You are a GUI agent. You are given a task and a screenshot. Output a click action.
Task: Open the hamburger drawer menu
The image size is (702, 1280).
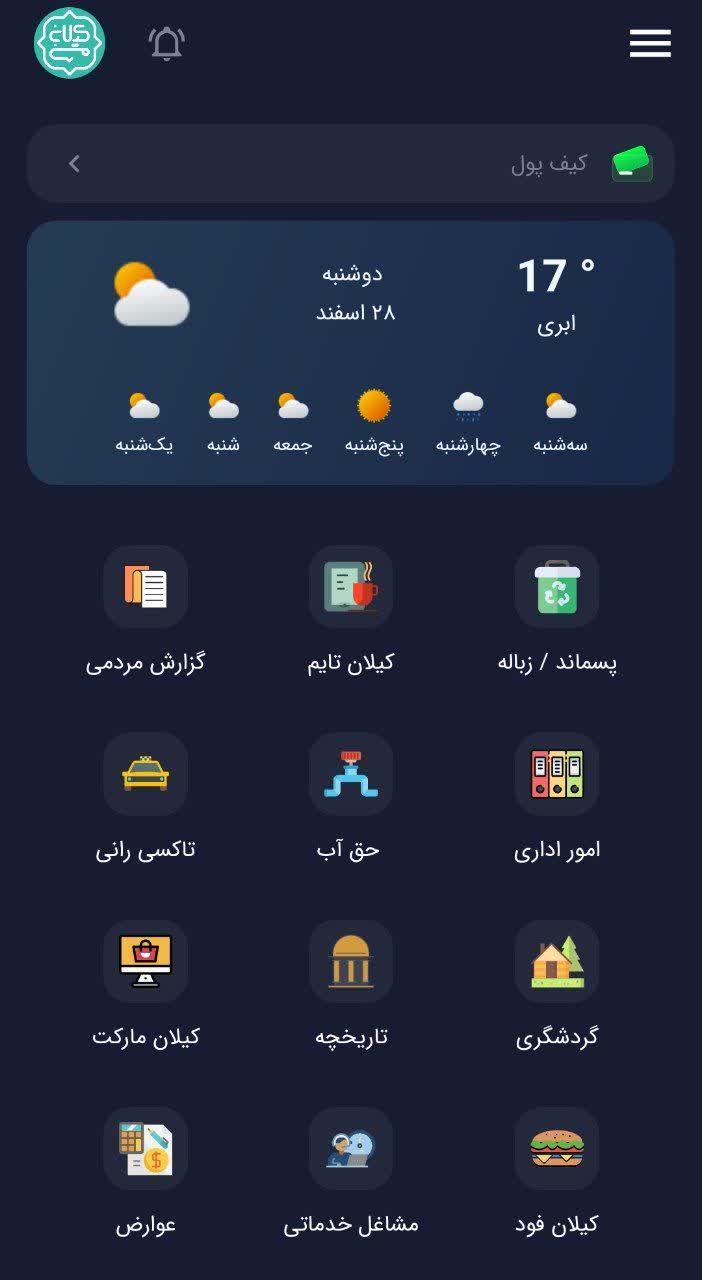tap(650, 43)
